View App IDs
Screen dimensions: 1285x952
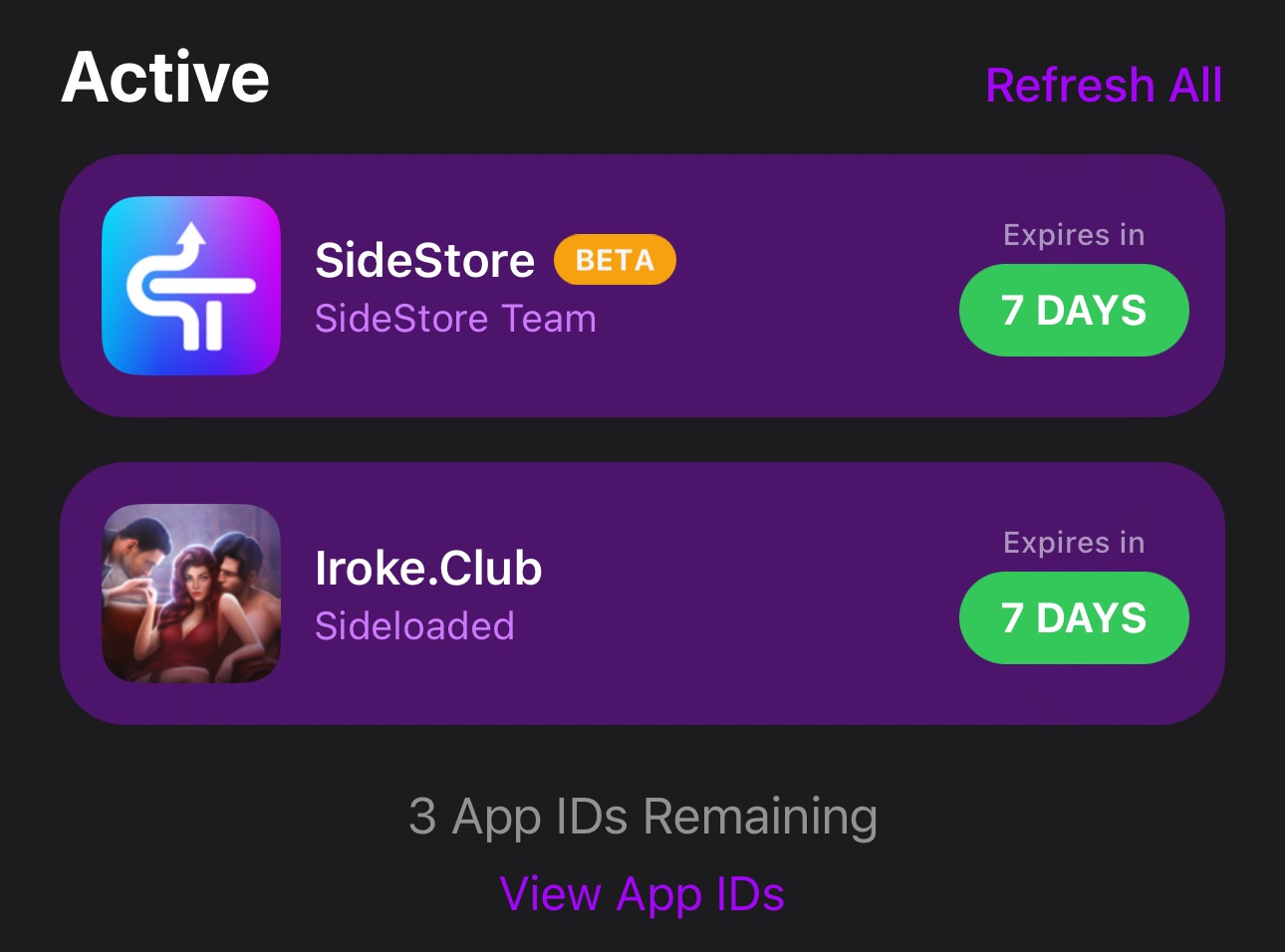click(642, 894)
